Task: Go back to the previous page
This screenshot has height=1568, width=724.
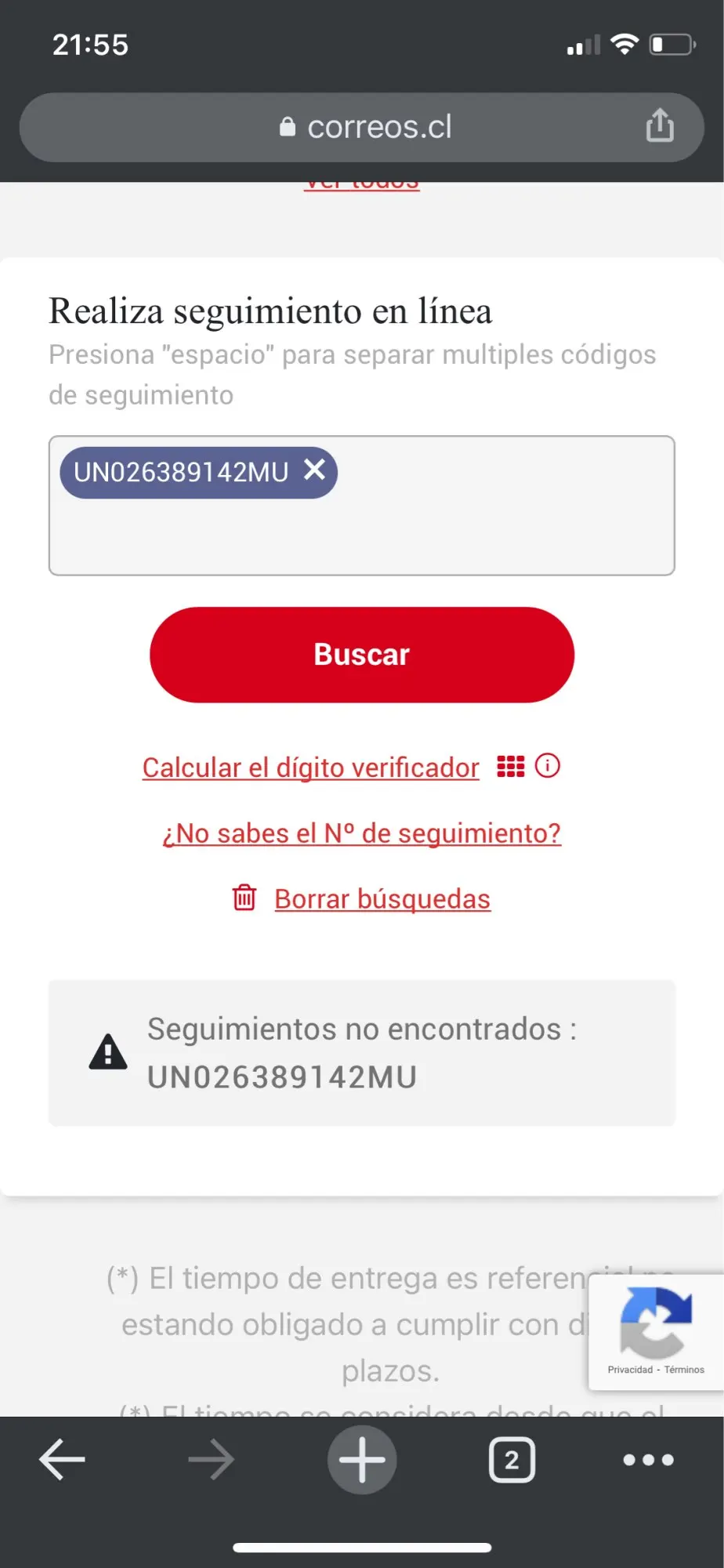Action: pyautogui.click(x=62, y=1460)
